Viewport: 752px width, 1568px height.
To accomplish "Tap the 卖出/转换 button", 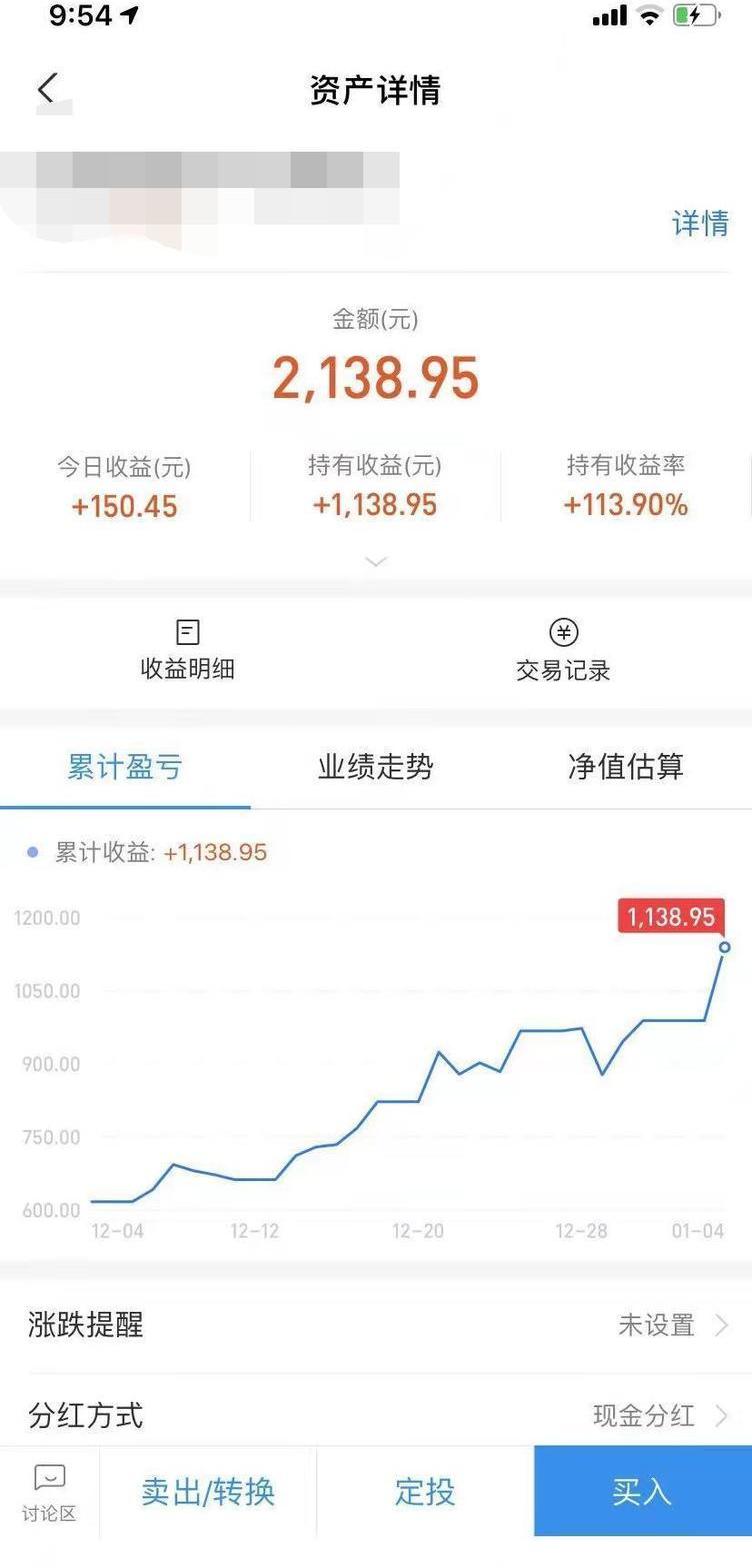I will pos(208,1492).
